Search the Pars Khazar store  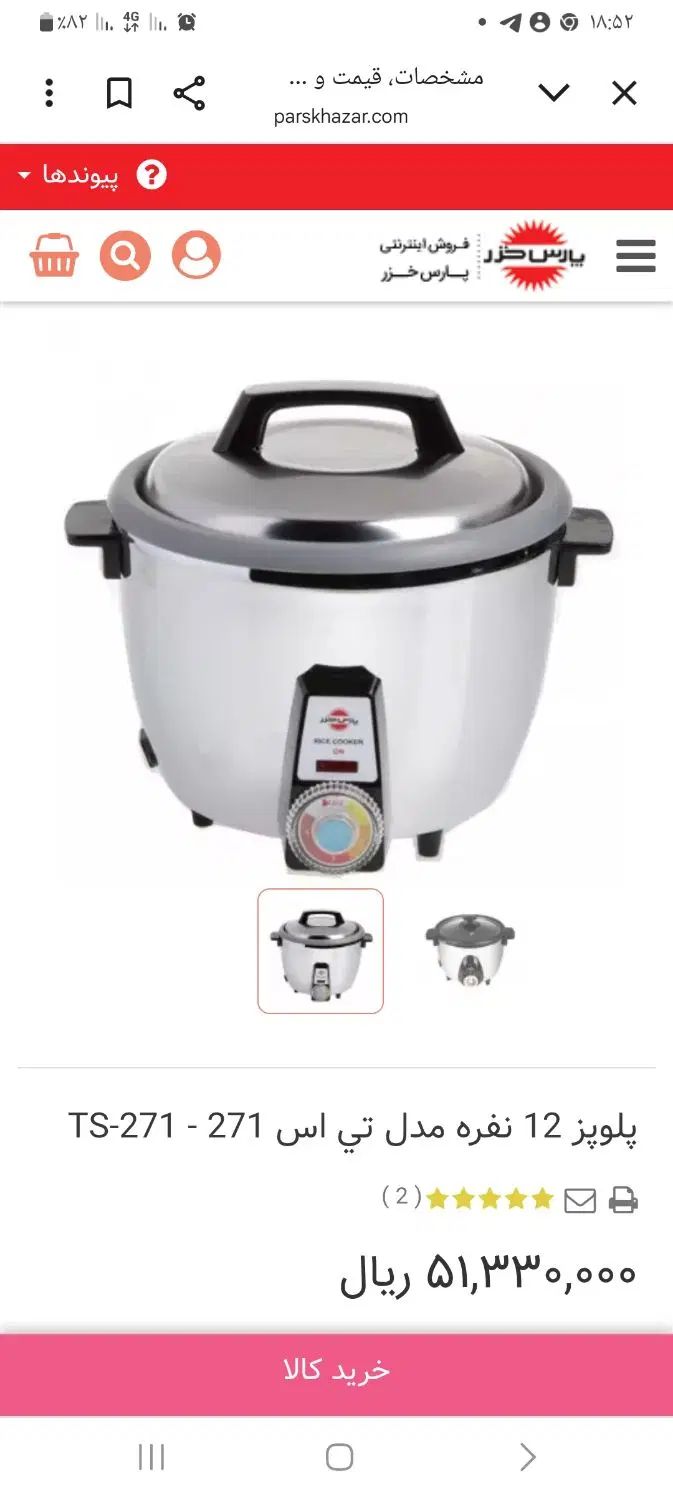(x=125, y=256)
